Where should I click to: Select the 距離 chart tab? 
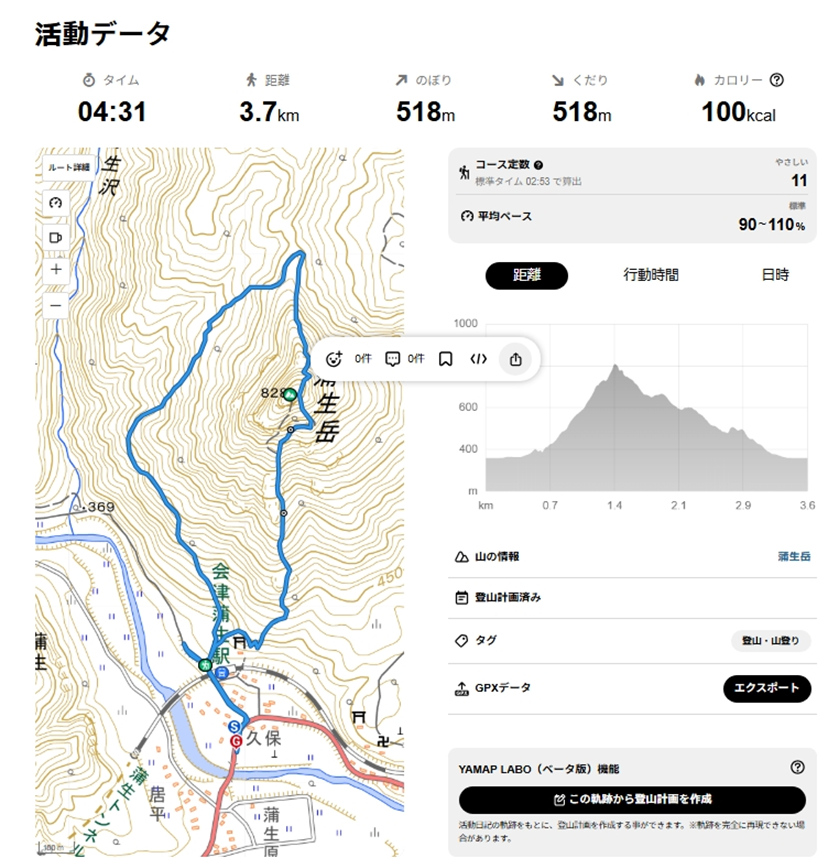[526, 275]
